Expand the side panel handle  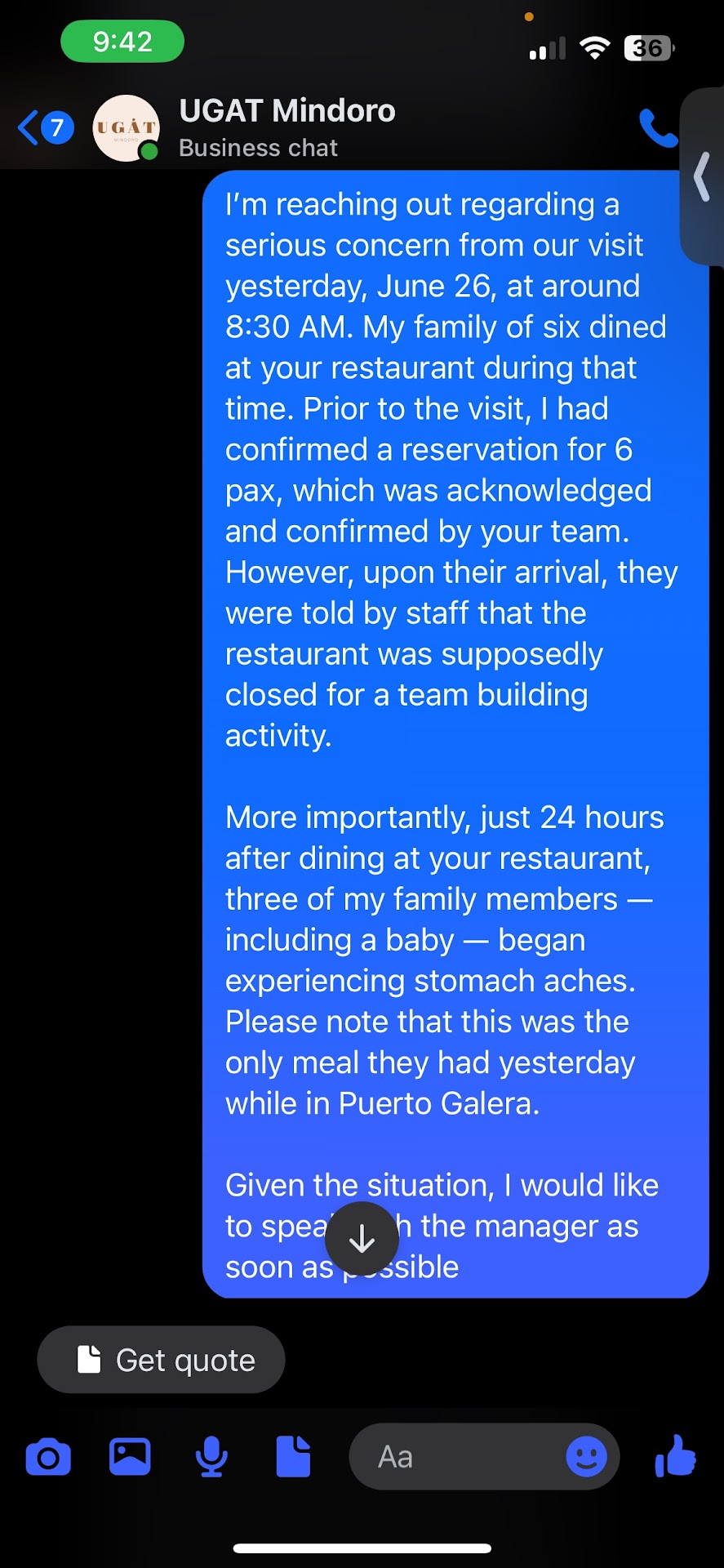(702, 177)
